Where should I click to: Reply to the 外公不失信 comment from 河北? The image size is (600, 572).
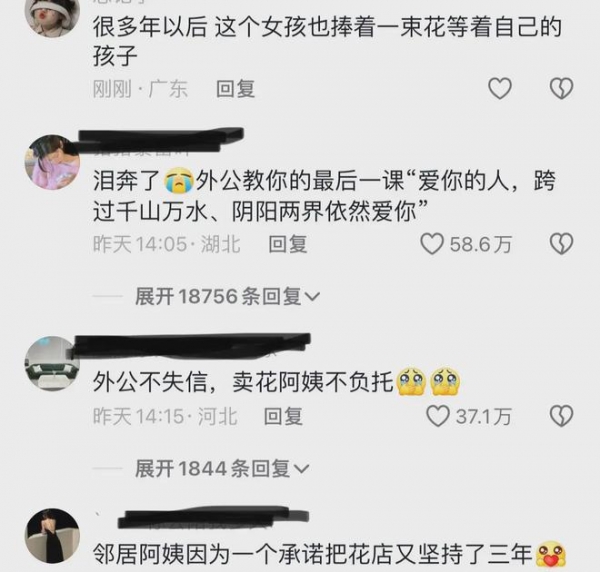point(288,415)
